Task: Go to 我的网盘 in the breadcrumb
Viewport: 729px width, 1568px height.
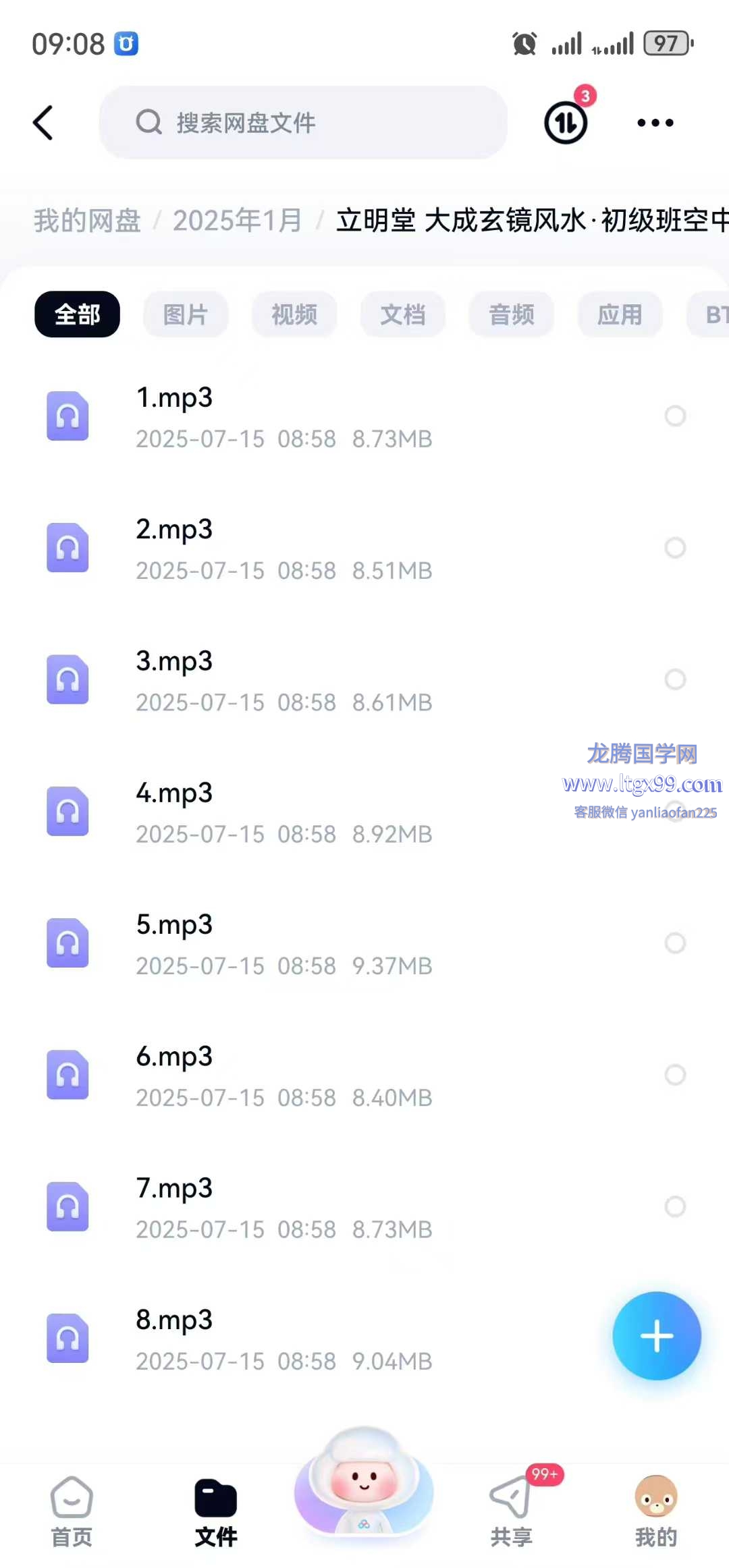Action: 88,221
